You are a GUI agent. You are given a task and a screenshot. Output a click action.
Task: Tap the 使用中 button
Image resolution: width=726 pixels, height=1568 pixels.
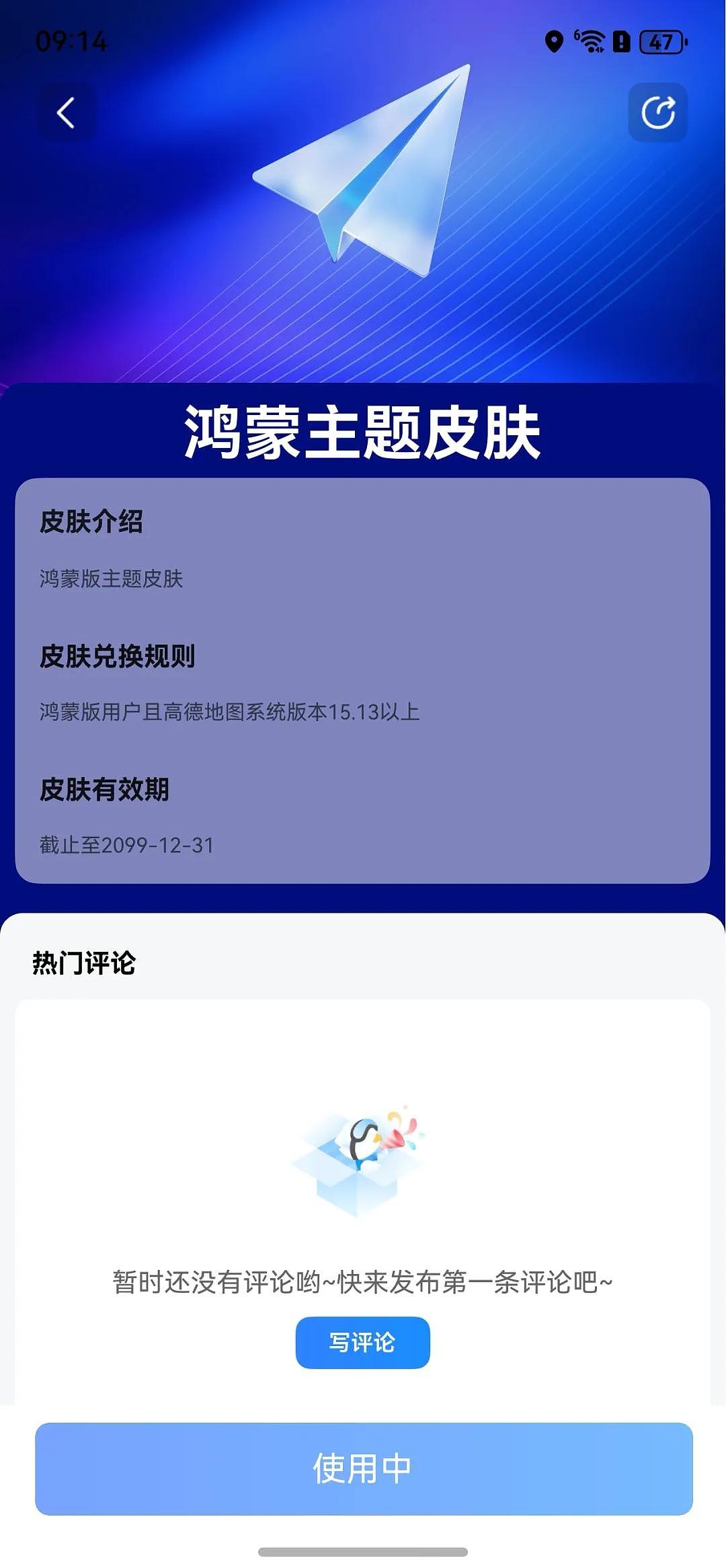click(363, 1469)
